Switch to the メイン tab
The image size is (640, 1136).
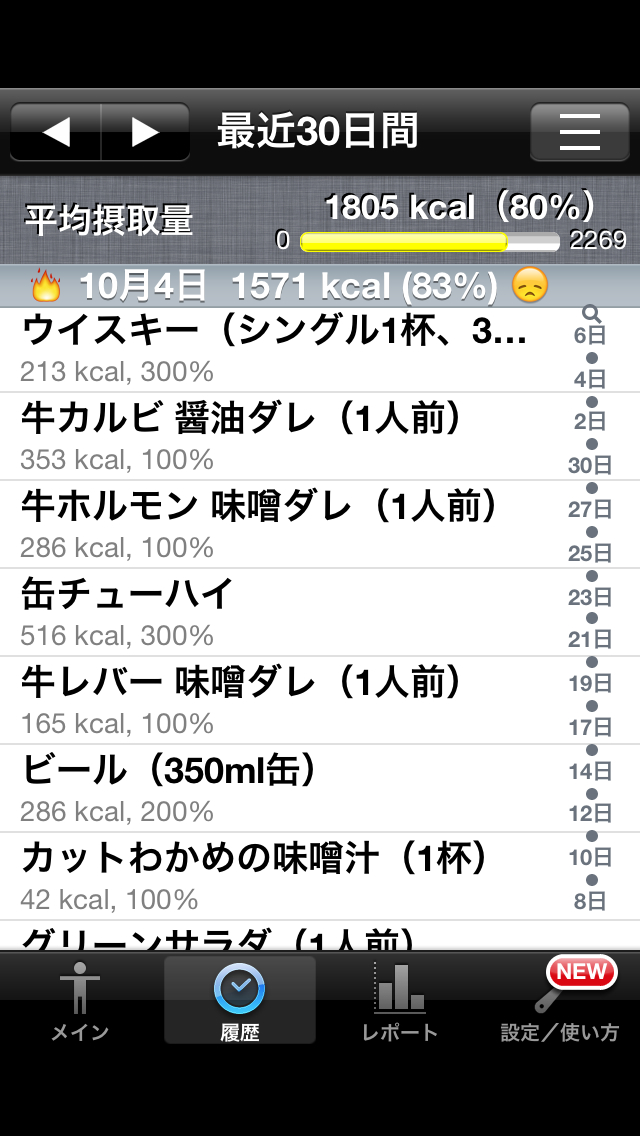click(x=80, y=1000)
